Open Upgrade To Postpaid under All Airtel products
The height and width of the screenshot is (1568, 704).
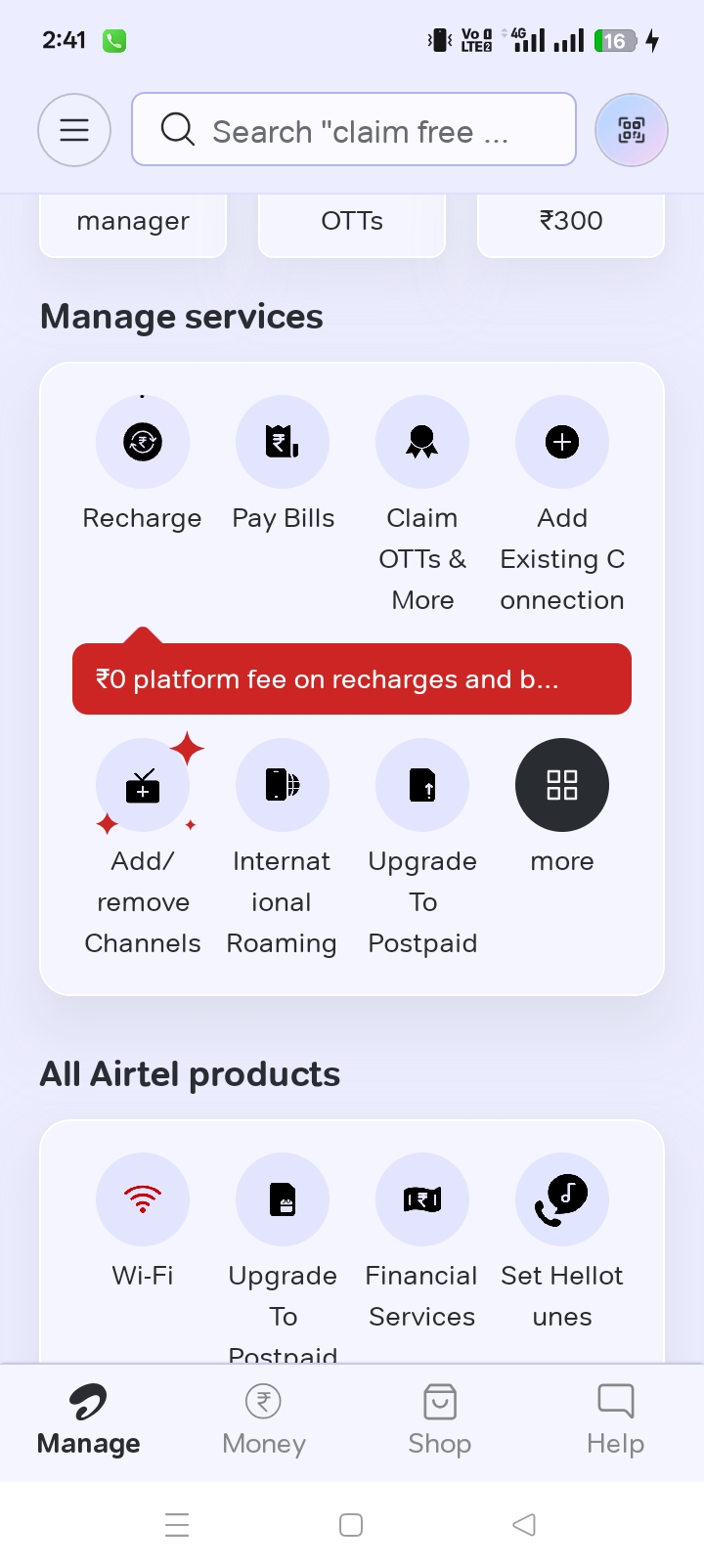[283, 1200]
